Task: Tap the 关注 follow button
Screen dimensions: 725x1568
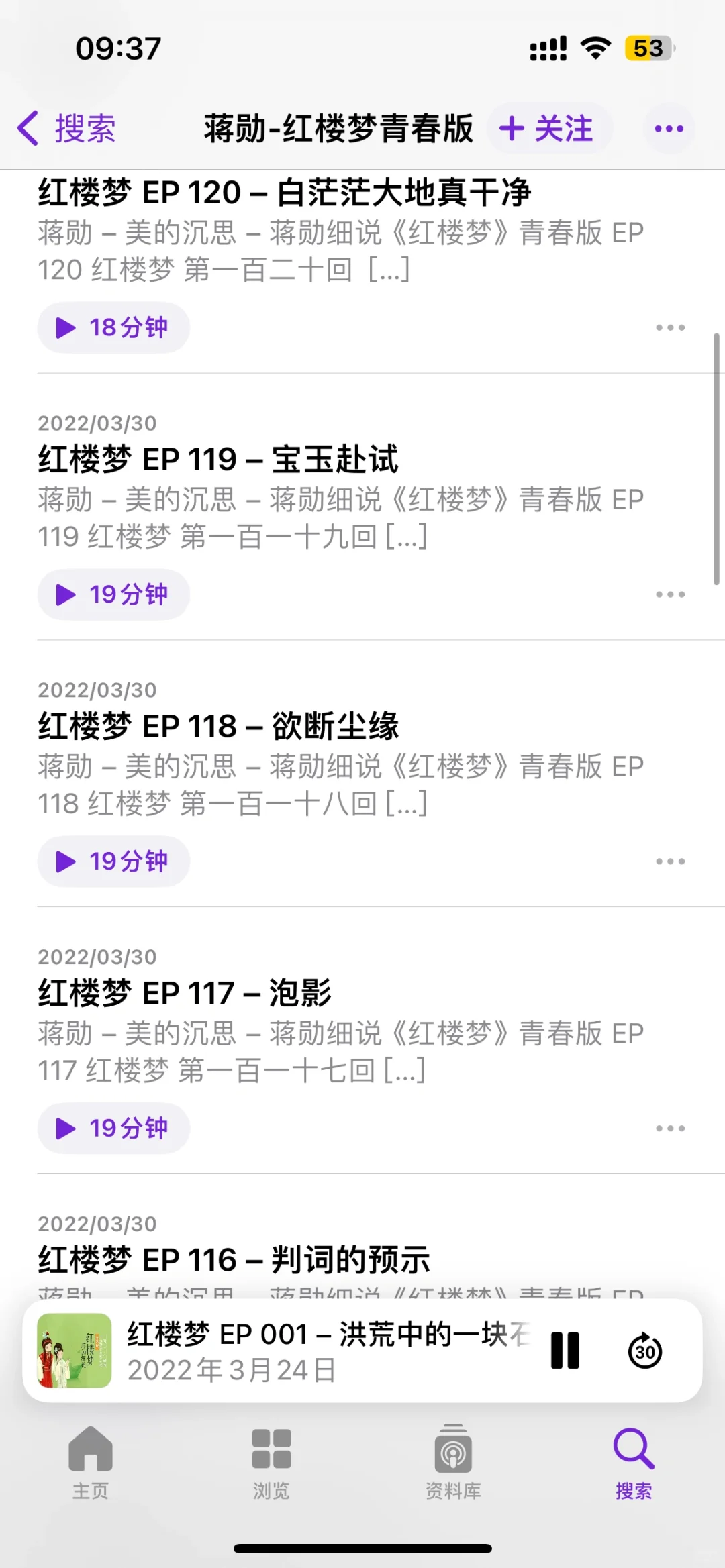Action: [x=548, y=128]
